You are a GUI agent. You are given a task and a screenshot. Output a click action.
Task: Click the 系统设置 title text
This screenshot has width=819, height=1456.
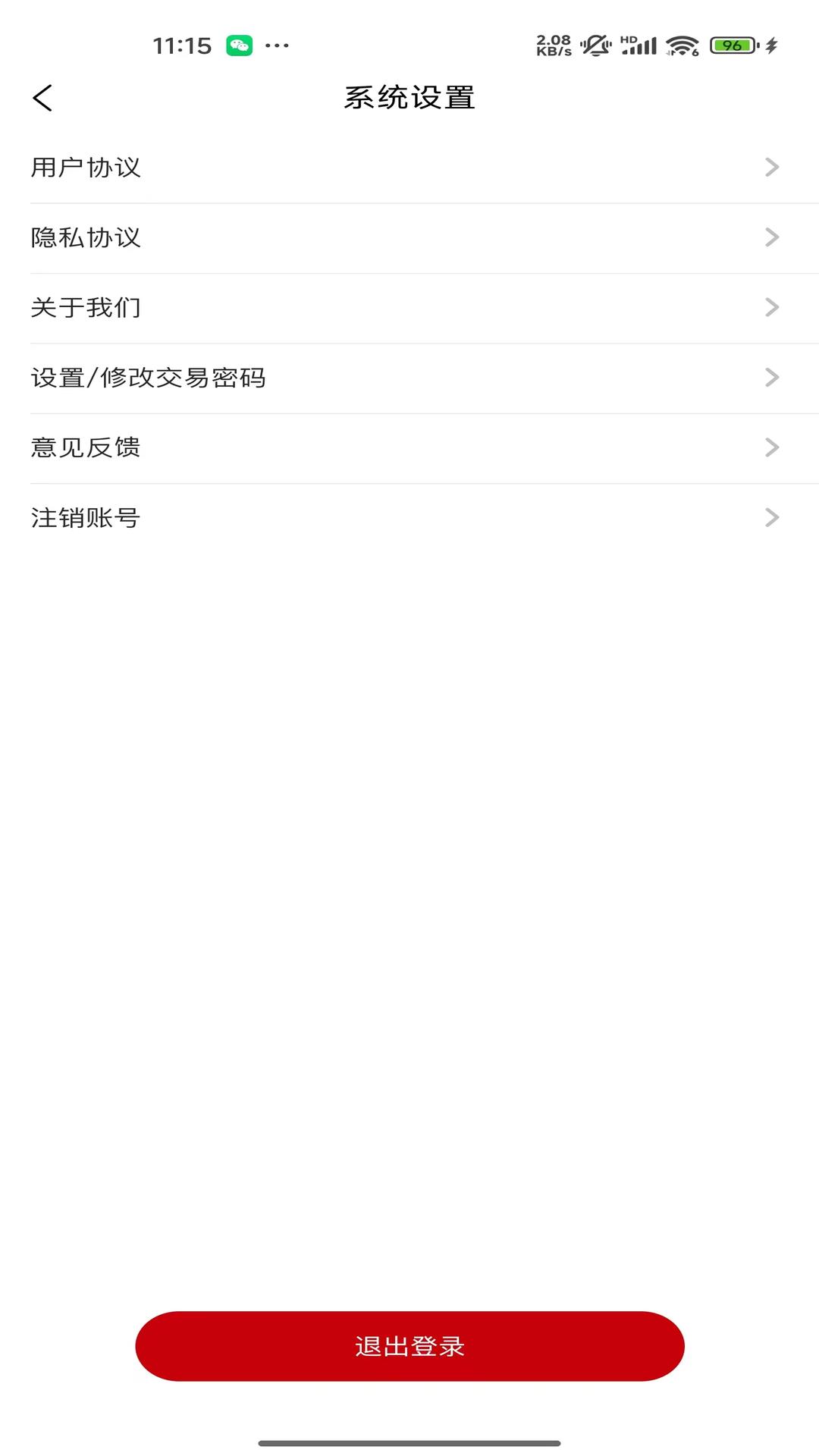(x=409, y=96)
